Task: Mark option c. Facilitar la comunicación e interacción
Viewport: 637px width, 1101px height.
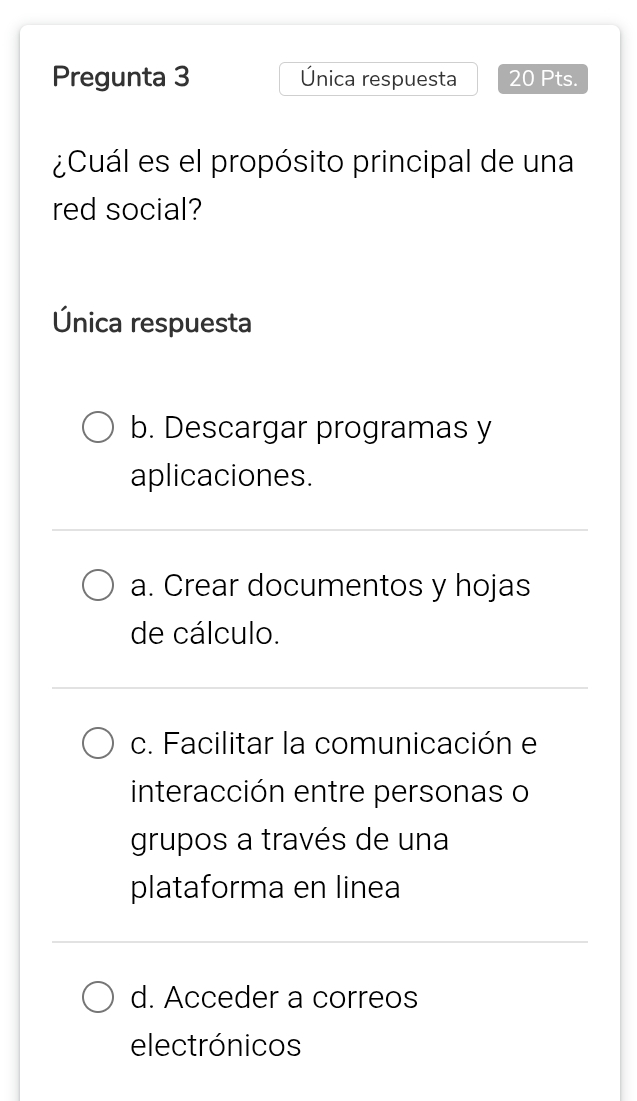Action: click(97, 744)
